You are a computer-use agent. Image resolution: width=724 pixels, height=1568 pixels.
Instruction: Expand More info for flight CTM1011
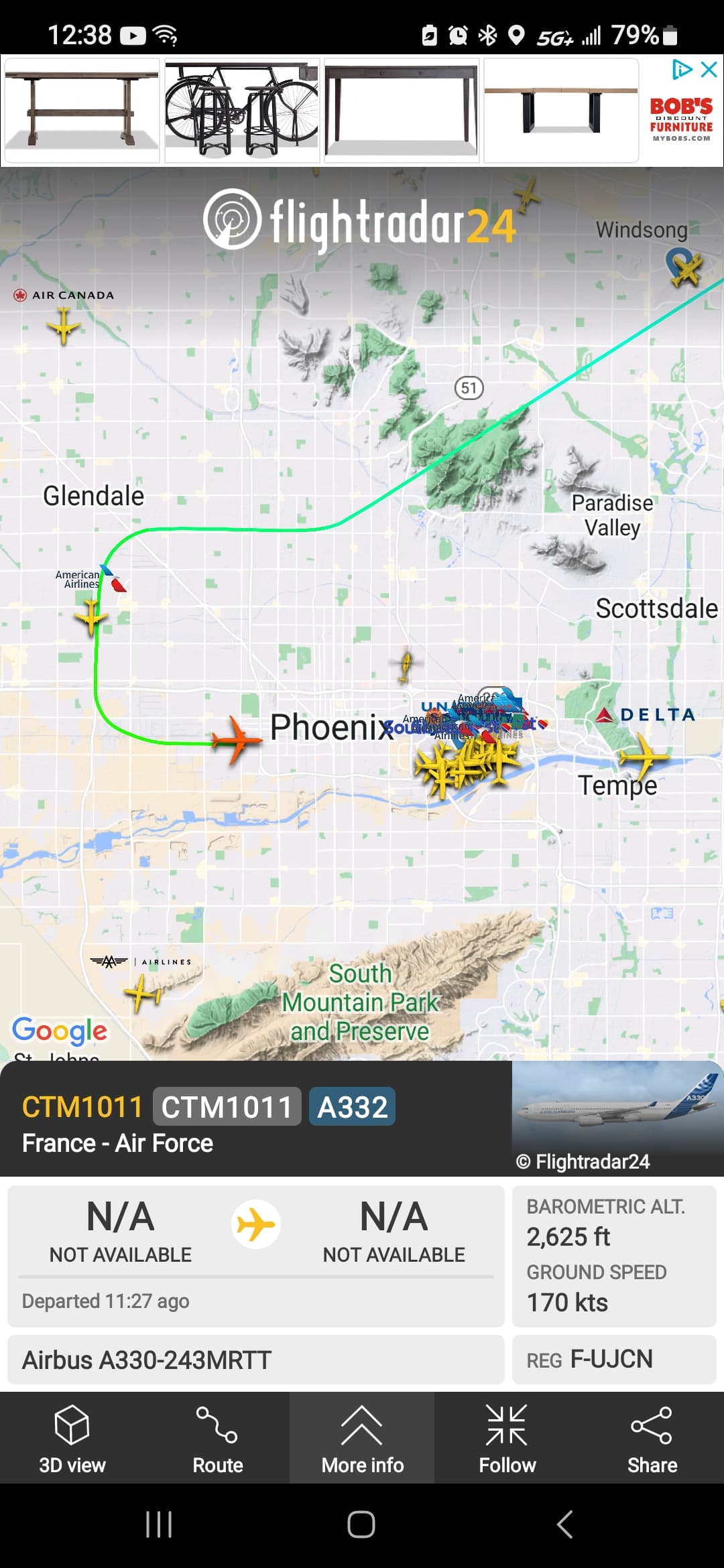[x=362, y=1437]
